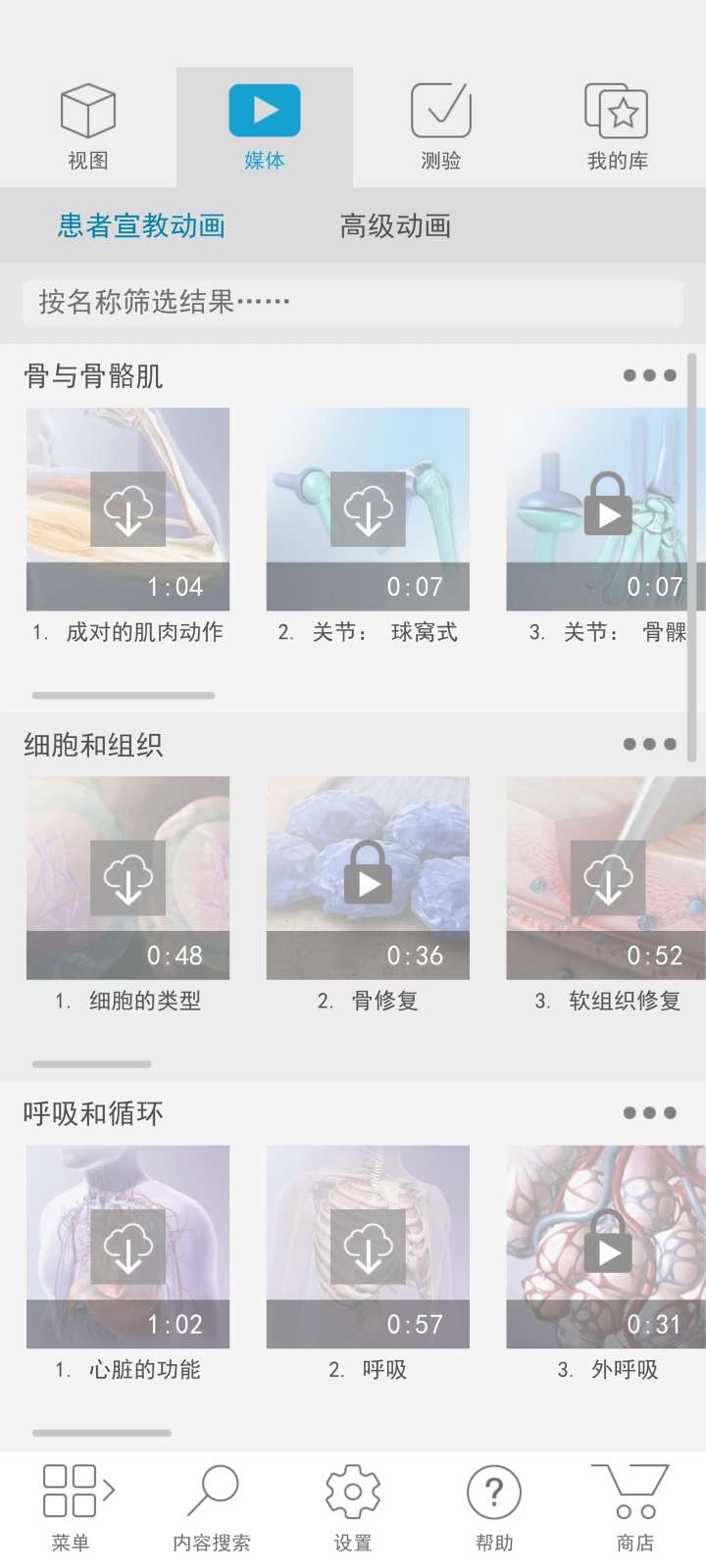Screen dimensions: 706x1568
Task: Open the 呼吸 animation tile
Action: [x=368, y=1247]
